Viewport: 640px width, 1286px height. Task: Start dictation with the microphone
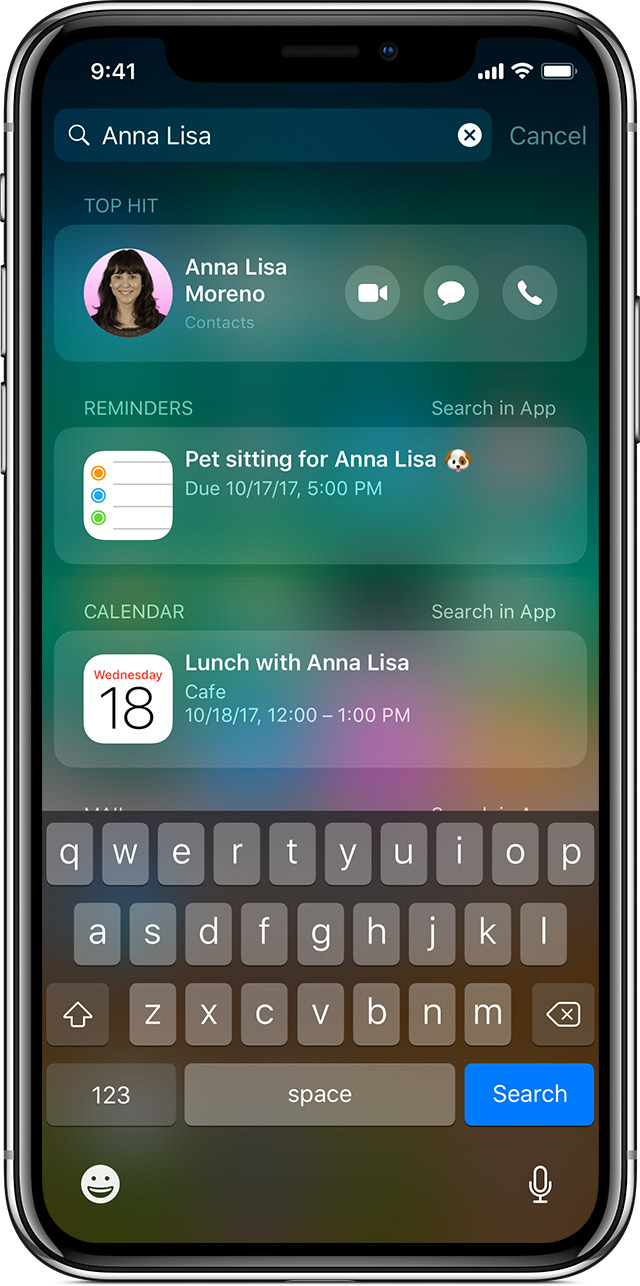point(540,1185)
